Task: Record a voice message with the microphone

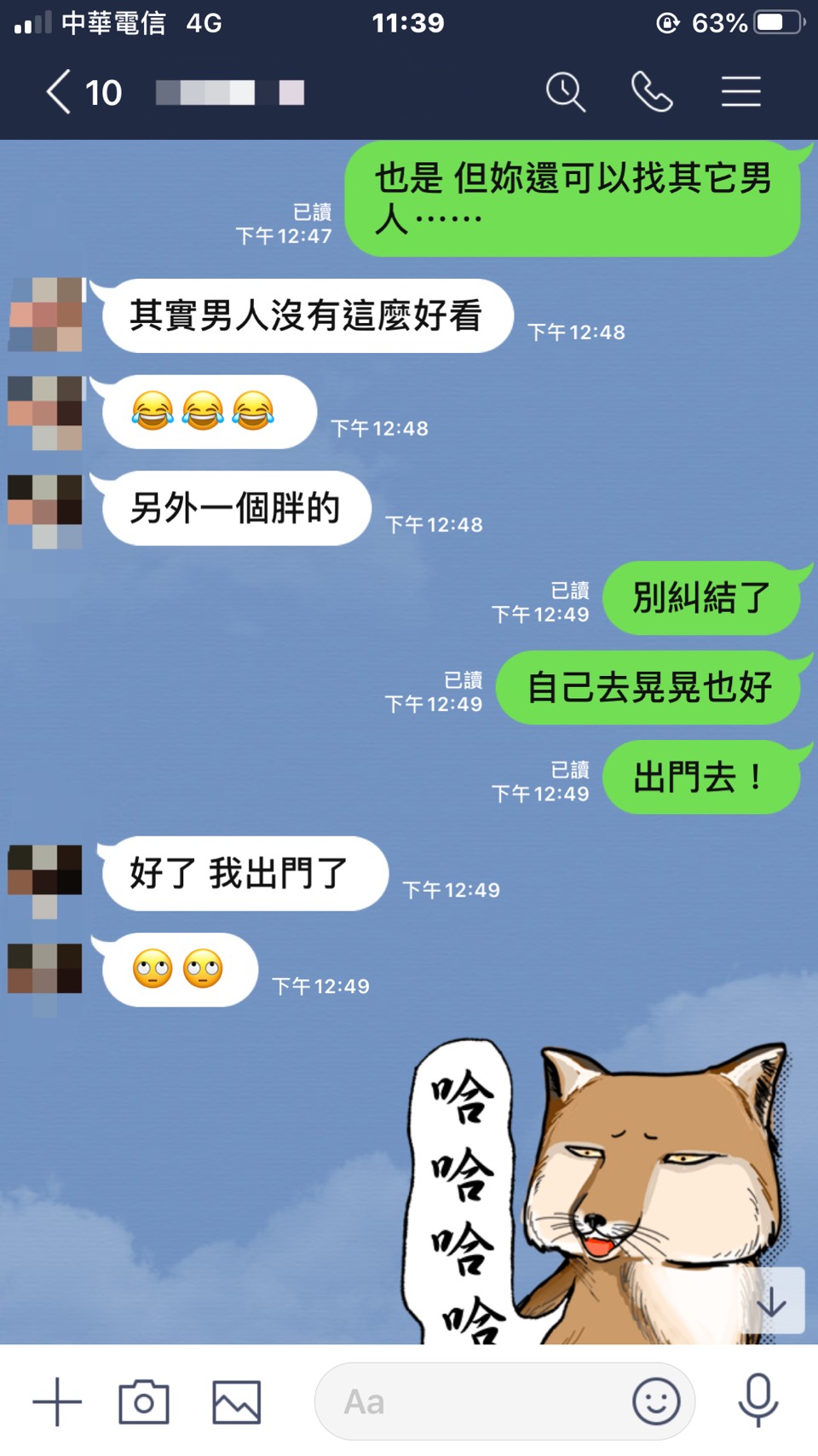Action: pos(758,1401)
